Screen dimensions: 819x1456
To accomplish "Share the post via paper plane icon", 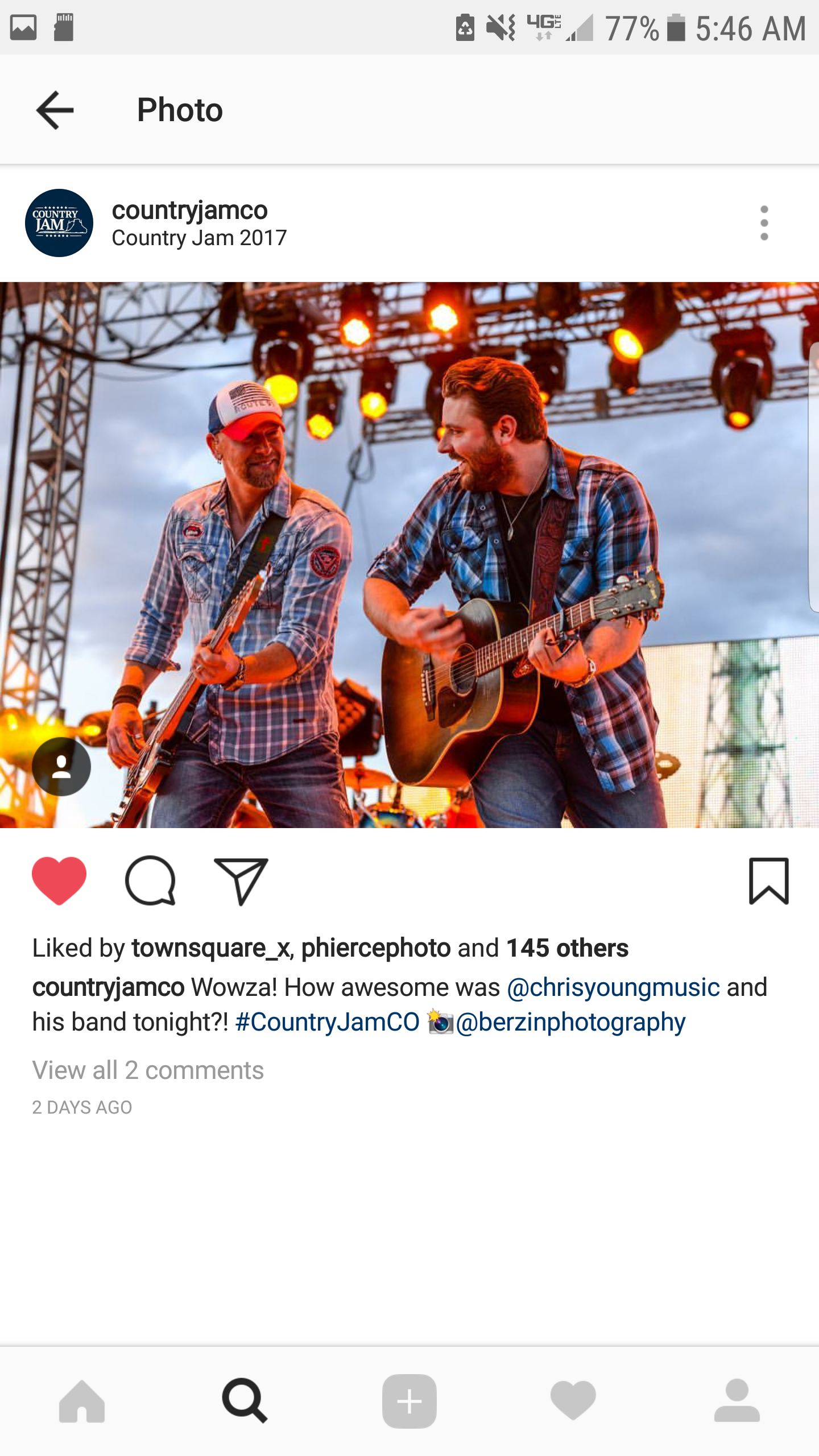I will [x=241, y=881].
